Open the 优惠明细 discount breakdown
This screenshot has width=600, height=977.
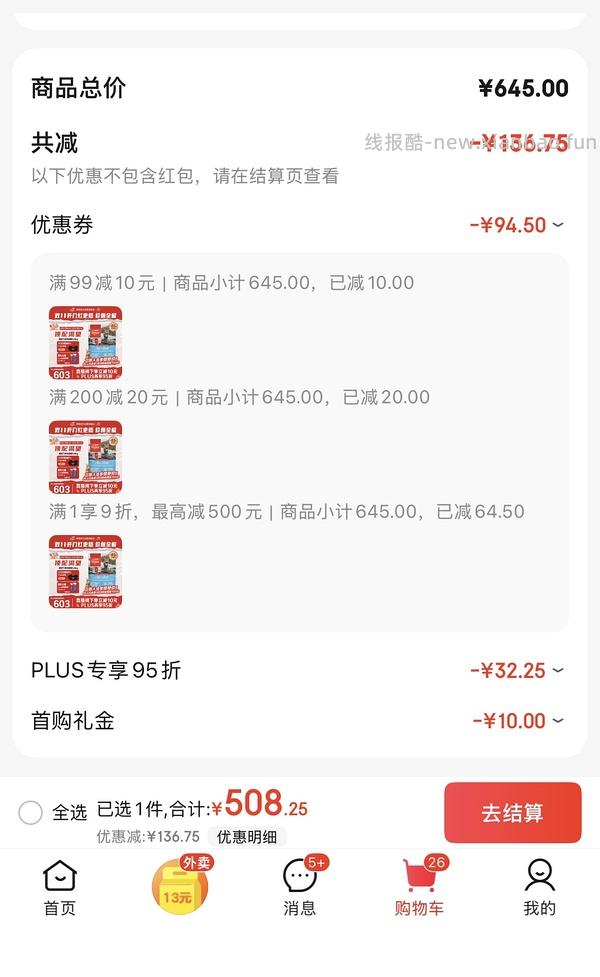tap(247, 837)
